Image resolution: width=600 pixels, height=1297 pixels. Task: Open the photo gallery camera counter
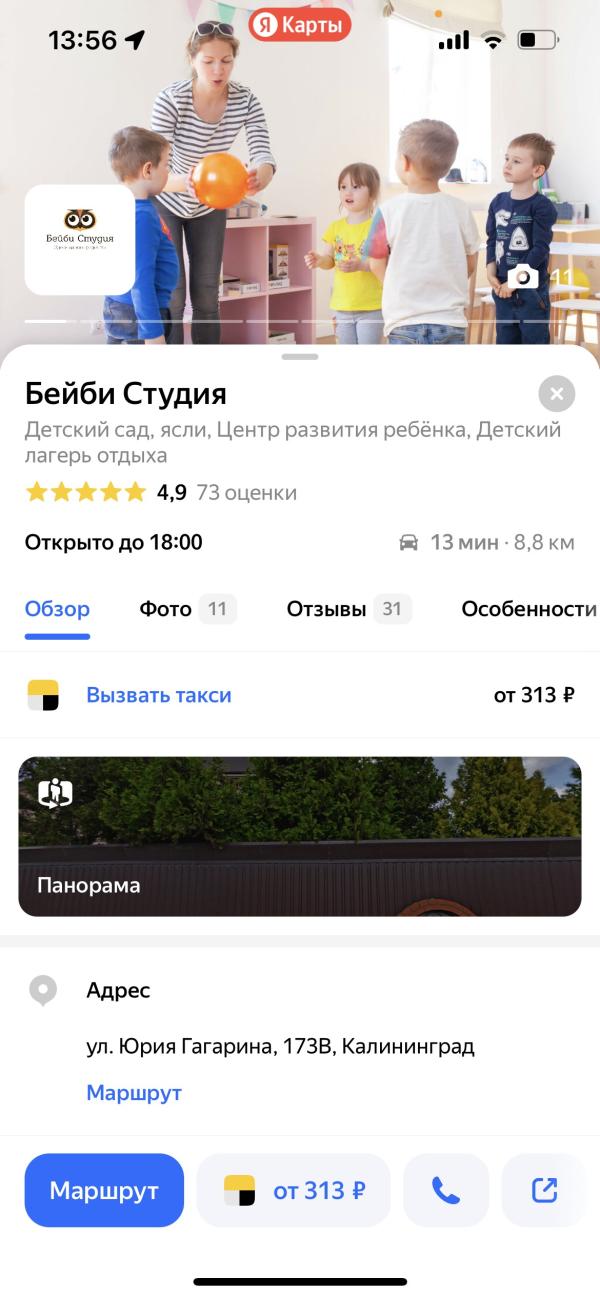[538, 278]
